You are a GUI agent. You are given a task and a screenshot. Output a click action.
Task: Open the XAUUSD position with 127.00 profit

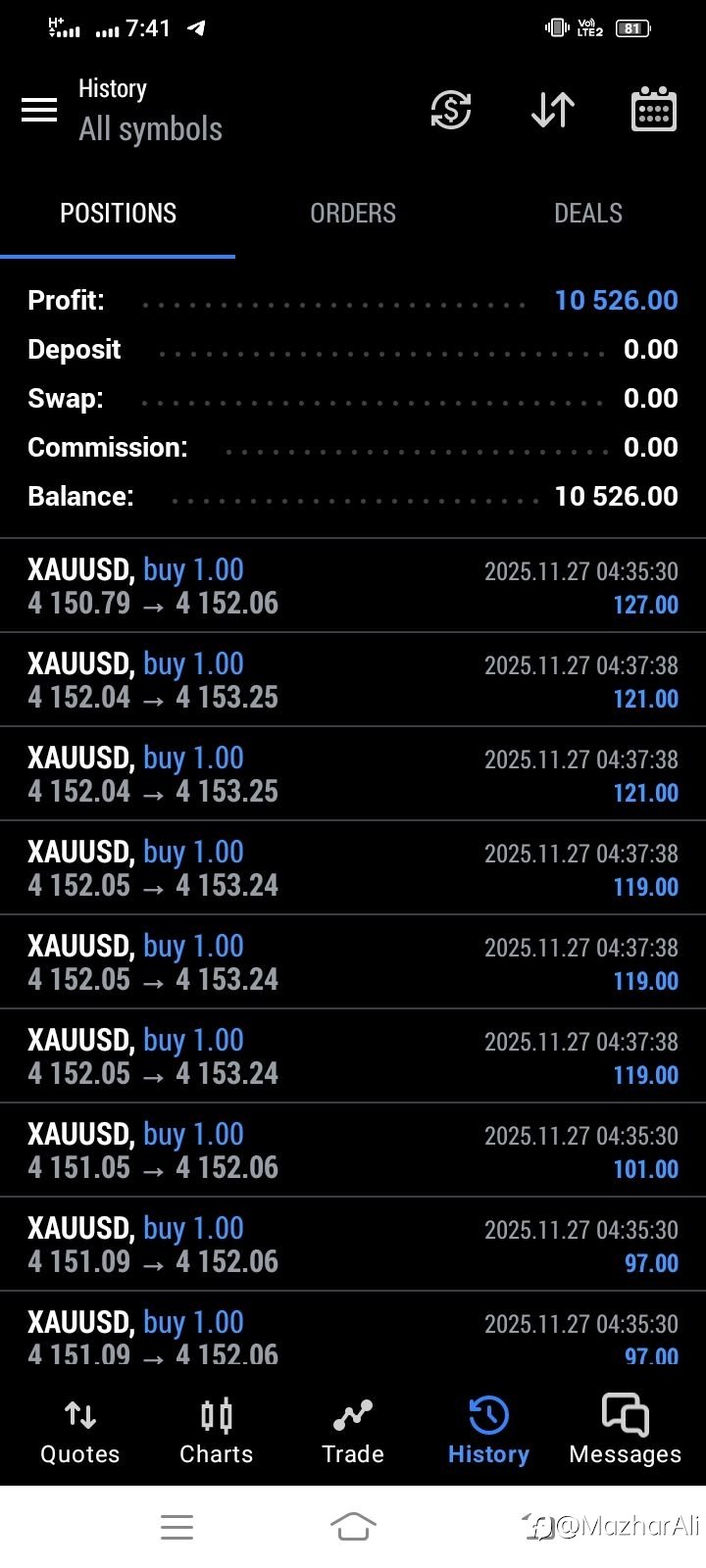pyautogui.click(x=353, y=586)
